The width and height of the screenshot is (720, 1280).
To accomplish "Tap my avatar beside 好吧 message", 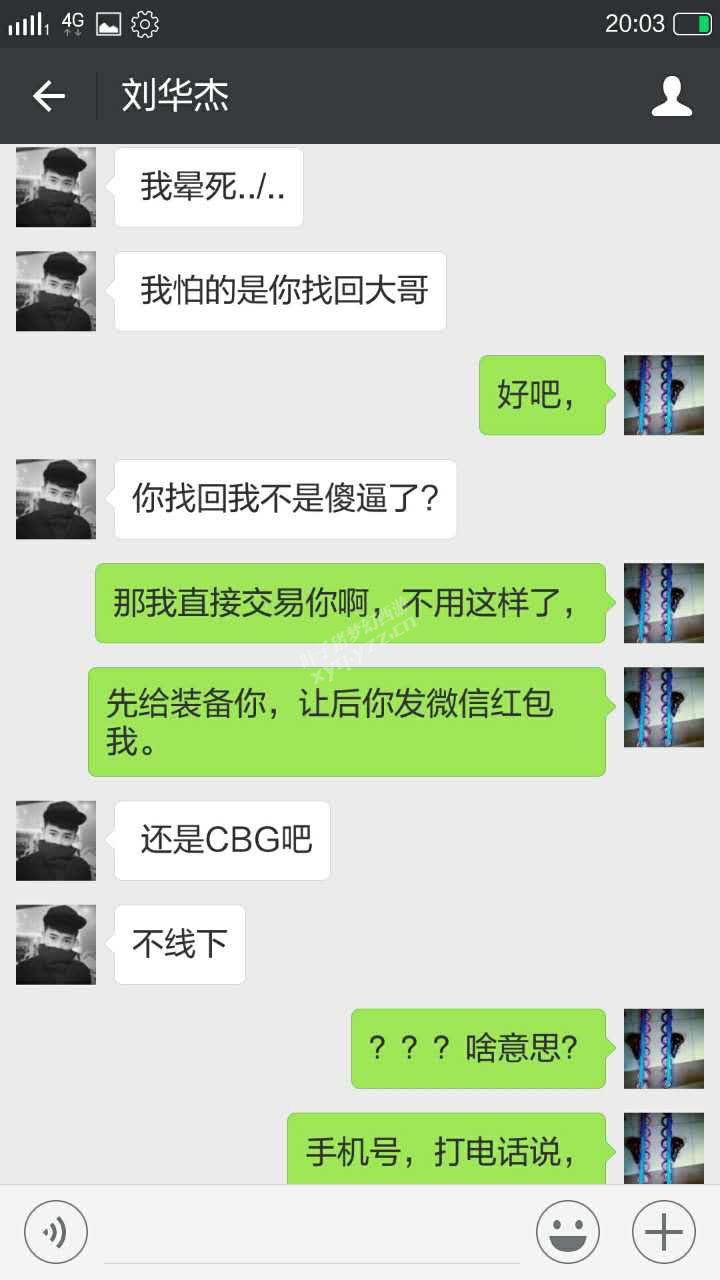I will [663, 395].
